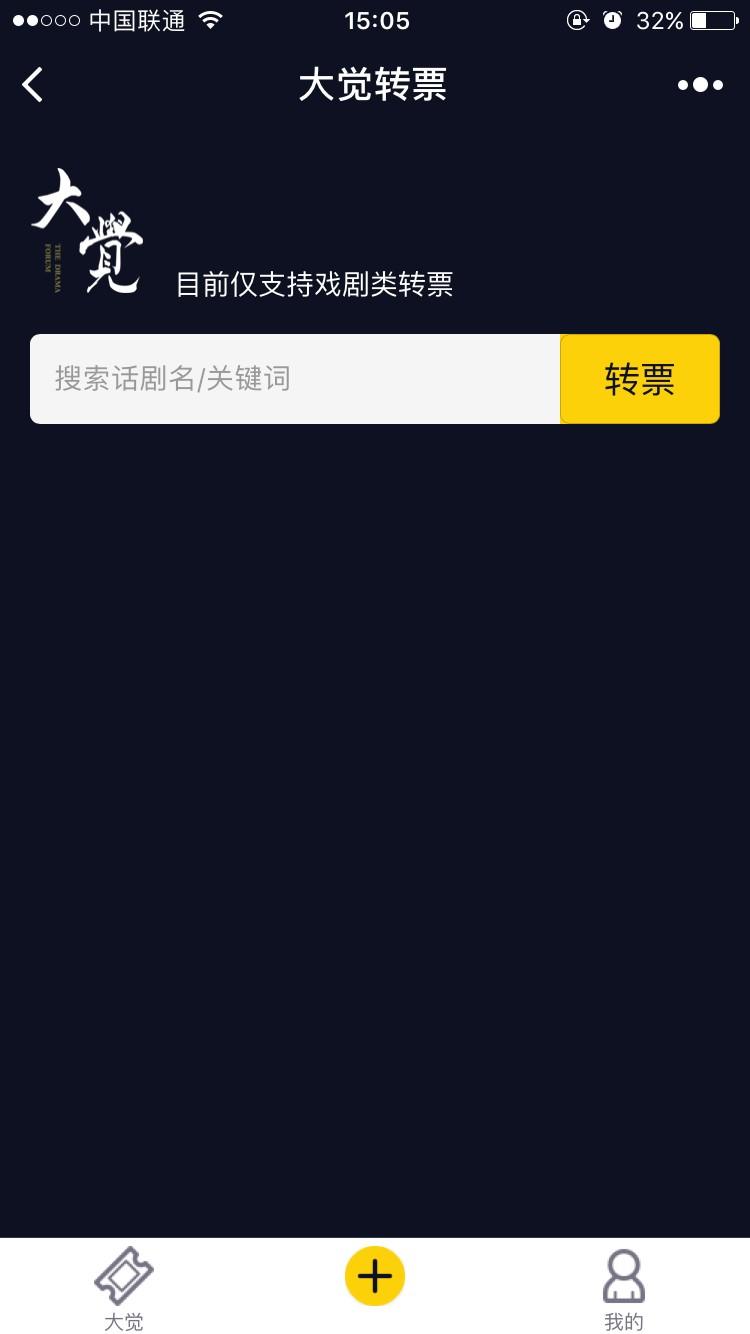Viewport: 750px width, 1334px height.
Task: Open the 我的 profile tab
Action: [624, 1288]
